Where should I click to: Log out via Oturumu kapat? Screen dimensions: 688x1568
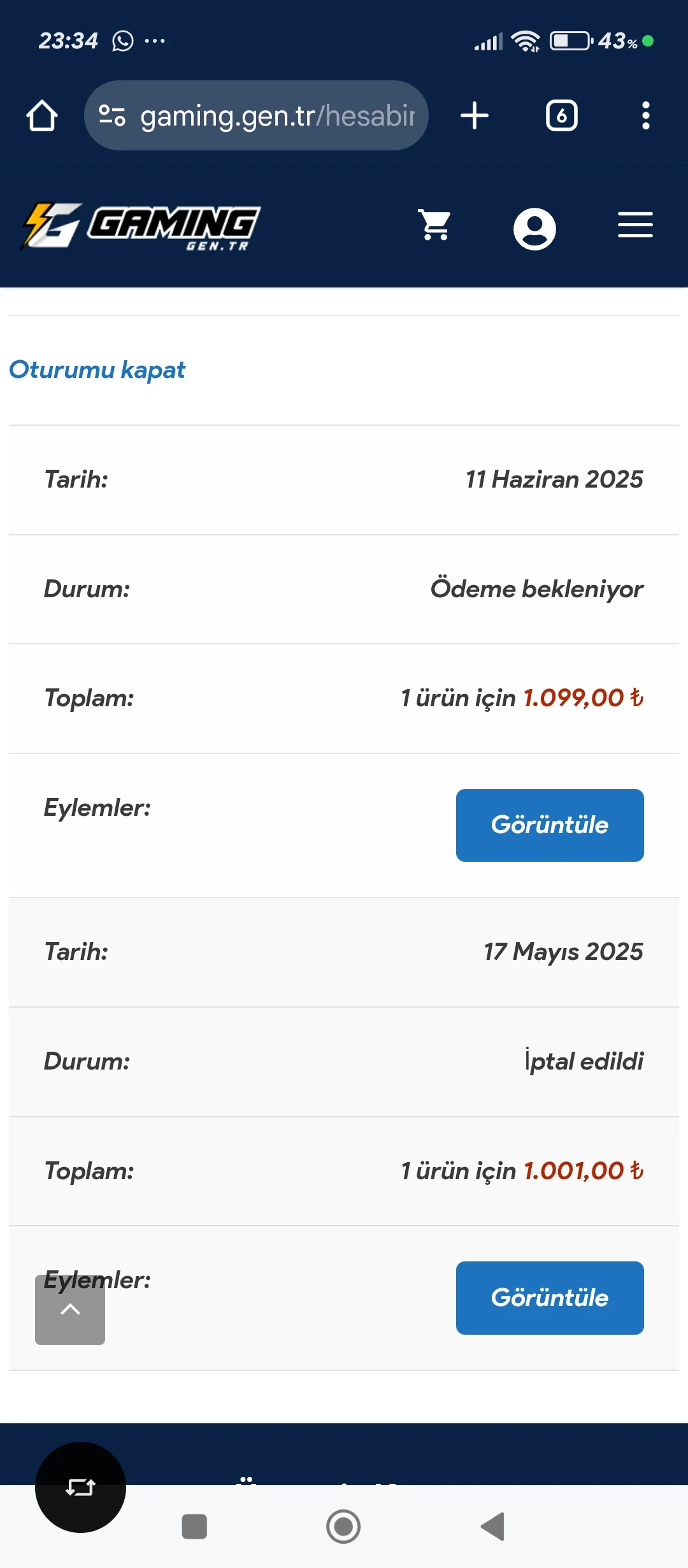tap(97, 370)
